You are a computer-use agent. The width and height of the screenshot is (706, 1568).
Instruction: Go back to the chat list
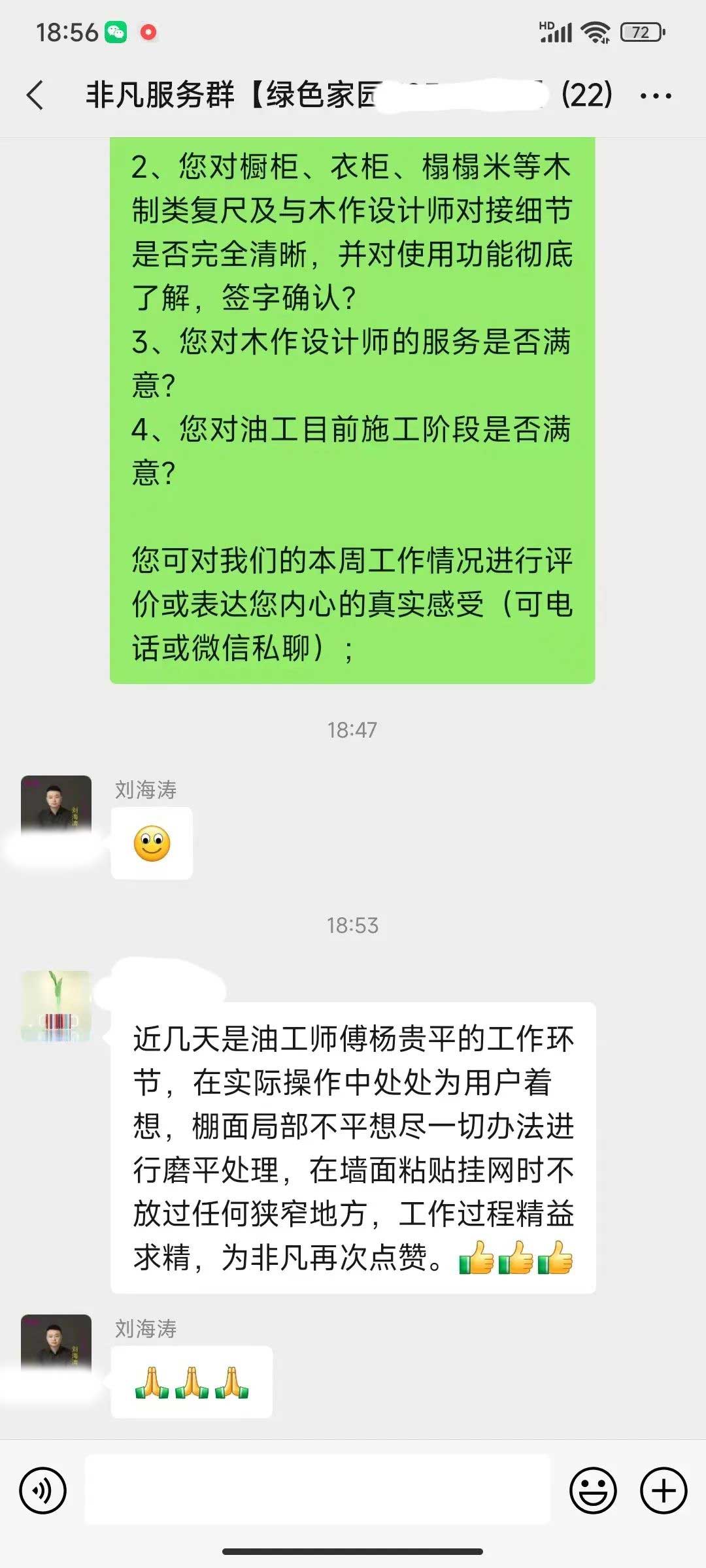click(35, 95)
